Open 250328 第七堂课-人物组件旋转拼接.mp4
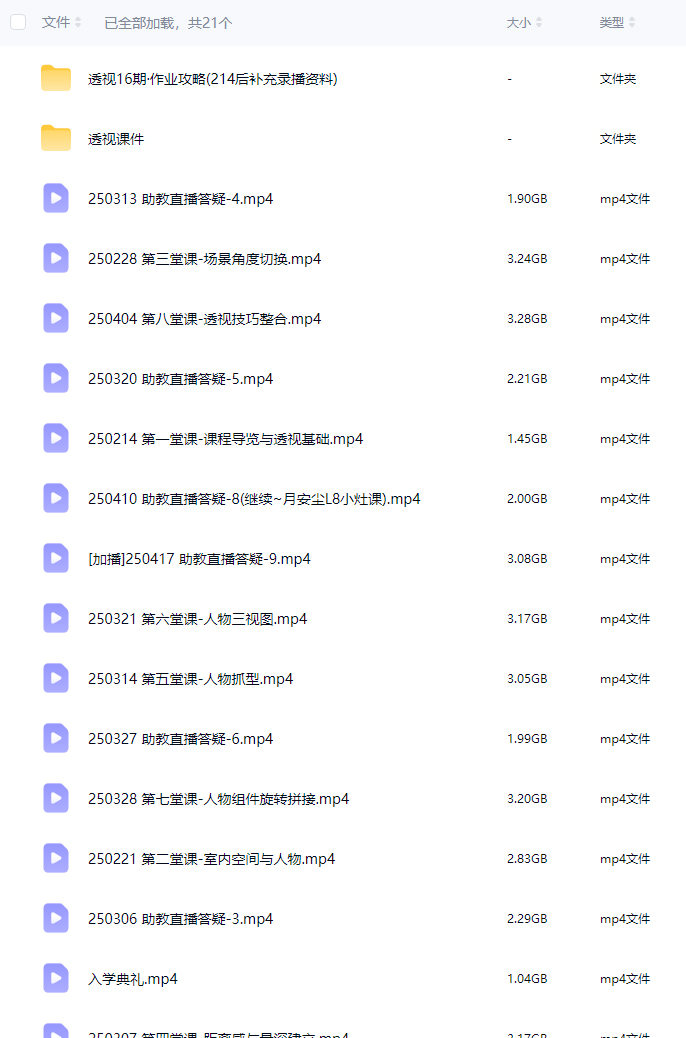This screenshot has height=1038, width=686. (218, 799)
